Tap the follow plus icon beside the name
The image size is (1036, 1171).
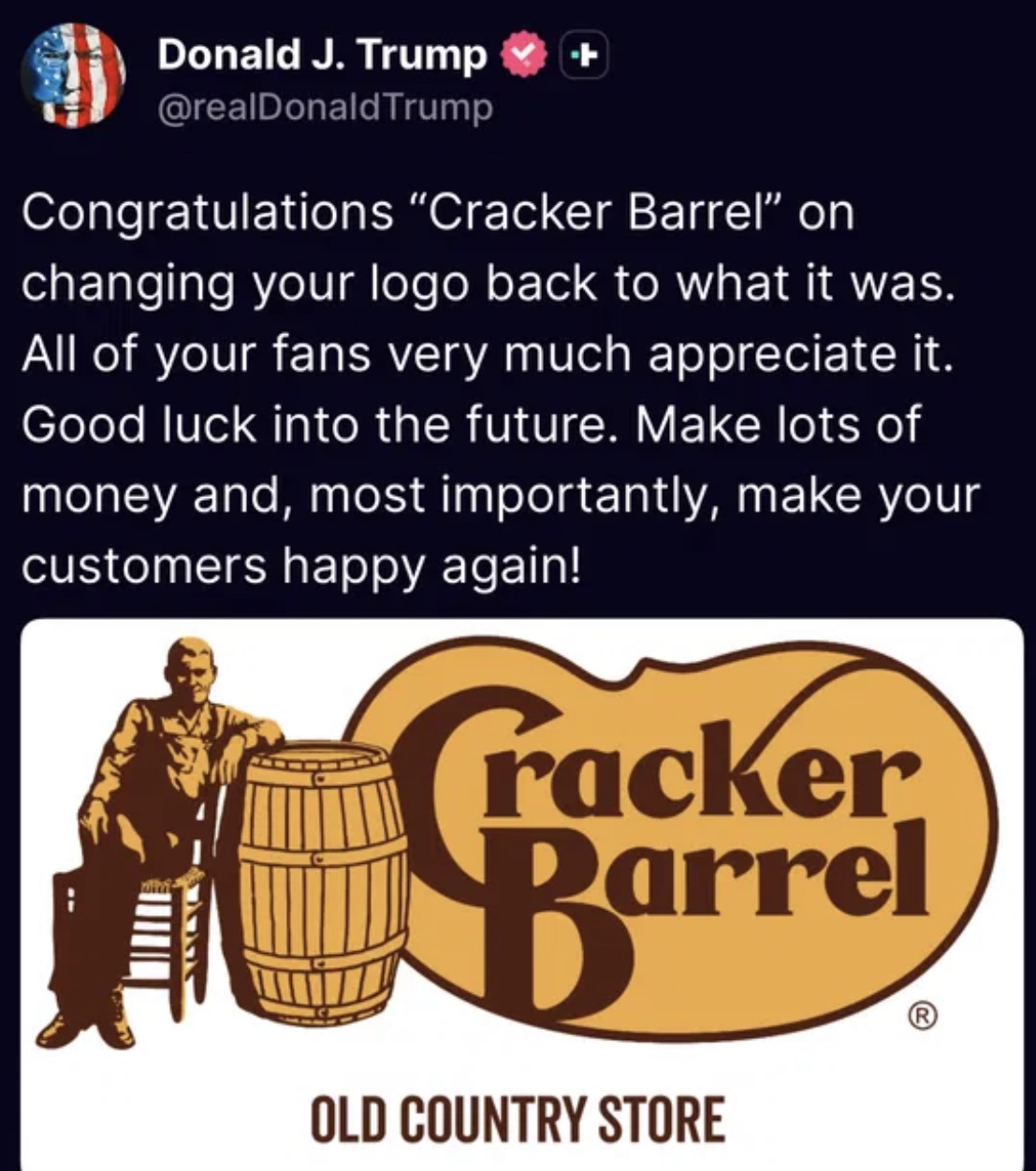pos(583,57)
